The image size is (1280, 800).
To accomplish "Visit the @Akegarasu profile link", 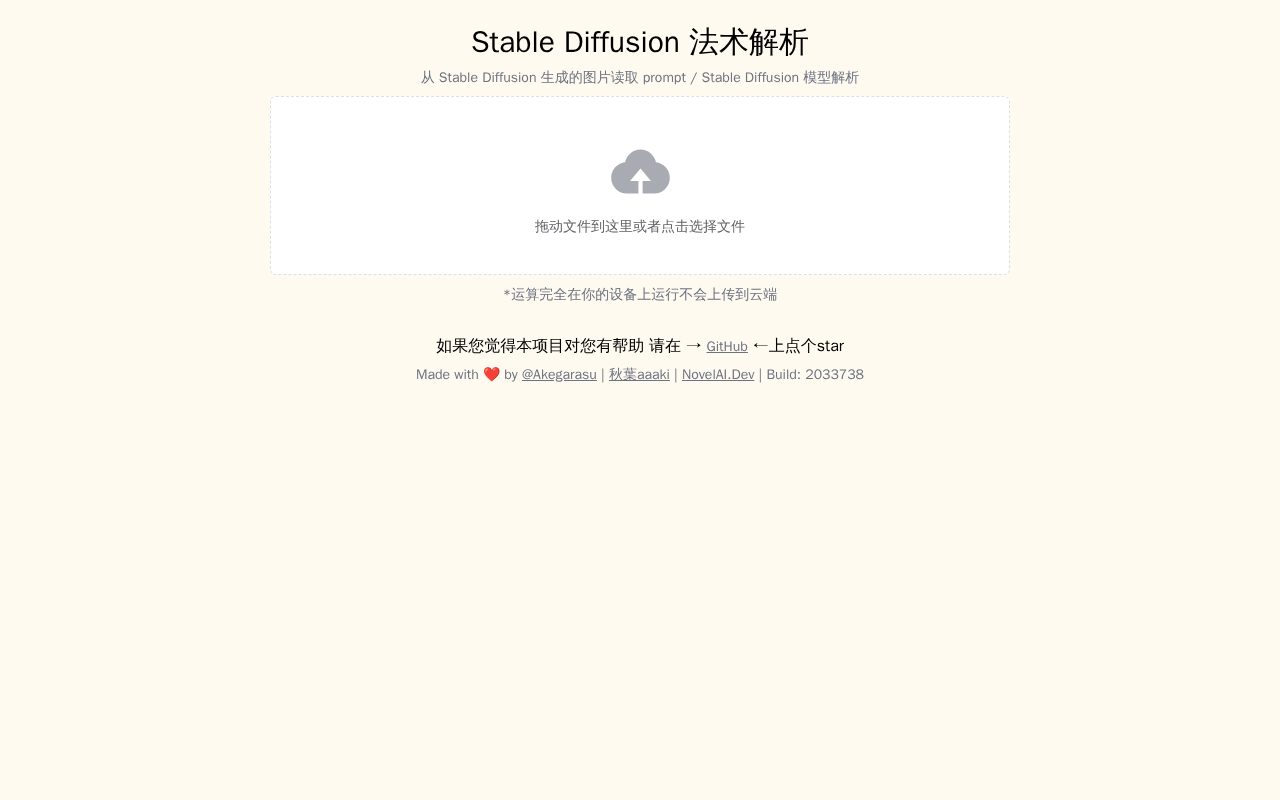I will (x=559, y=375).
